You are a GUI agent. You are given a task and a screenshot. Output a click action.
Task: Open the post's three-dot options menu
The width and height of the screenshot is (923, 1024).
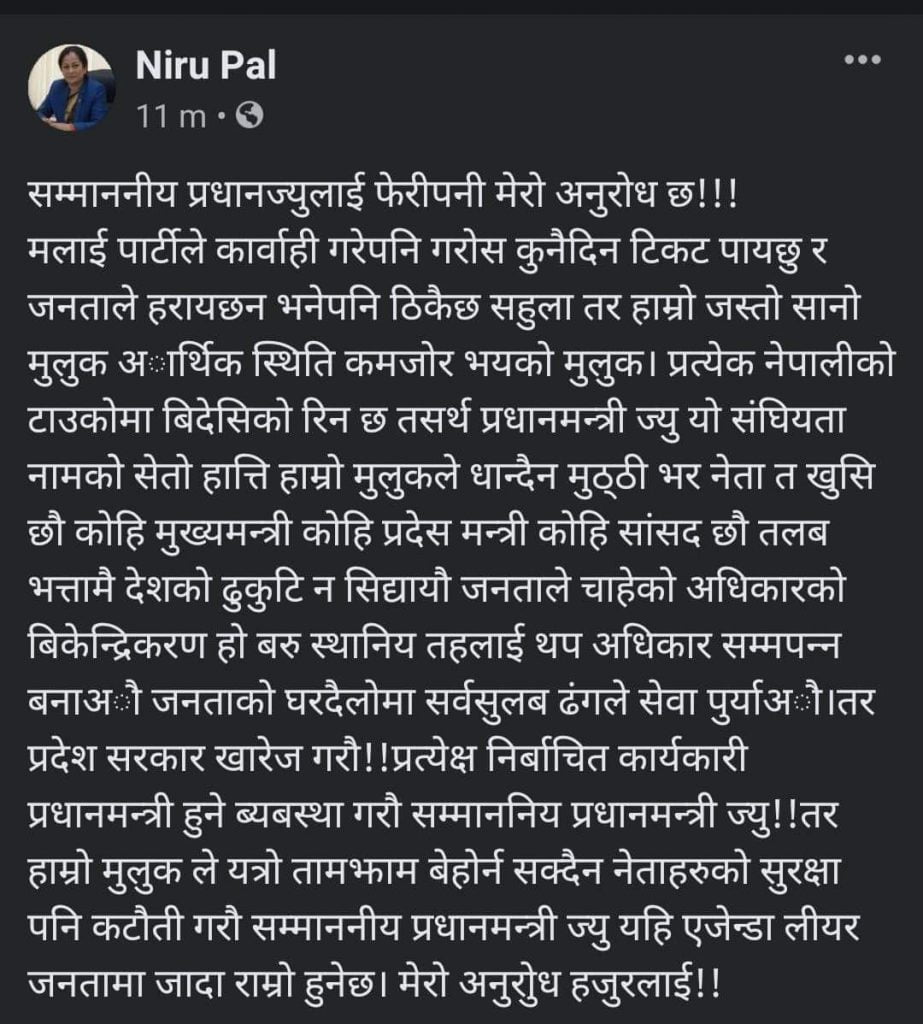[x=861, y=62]
